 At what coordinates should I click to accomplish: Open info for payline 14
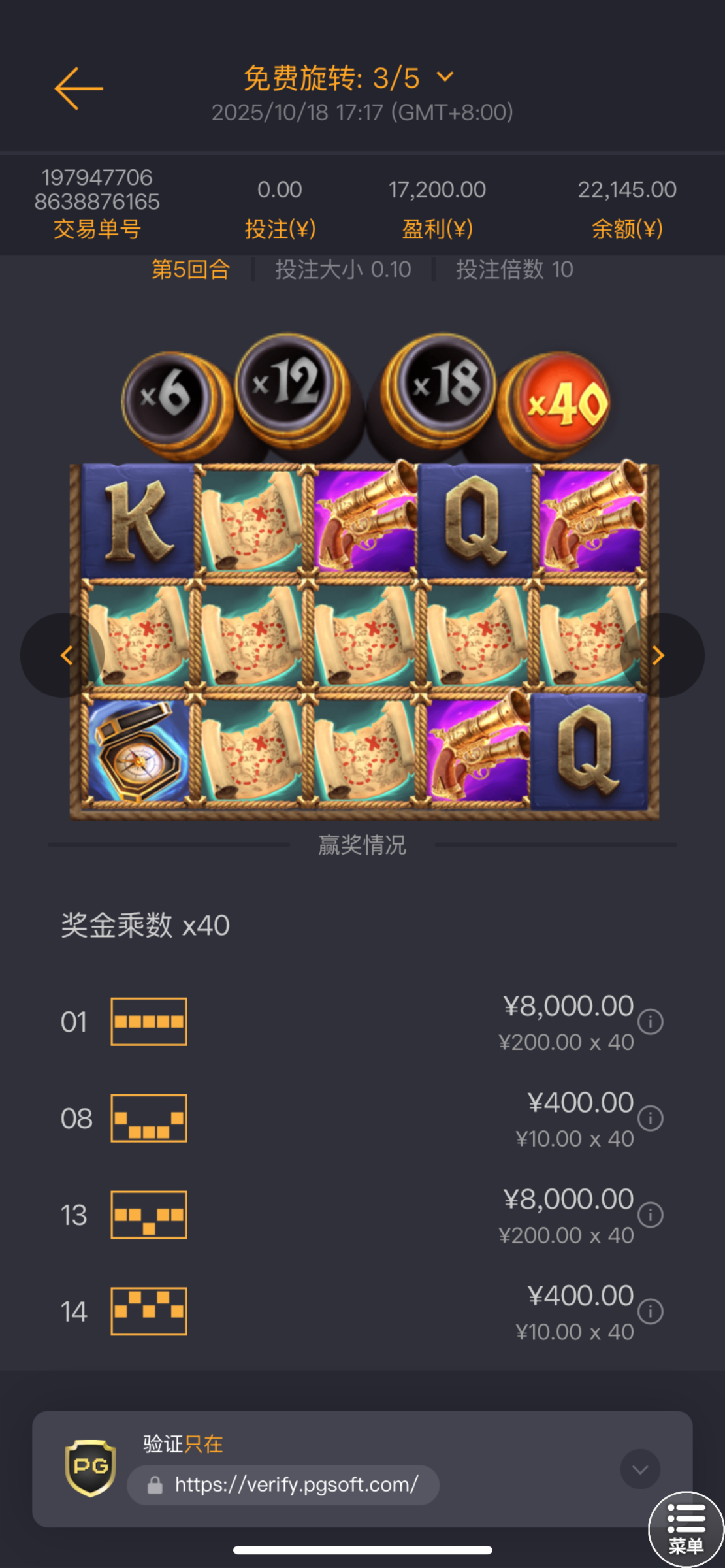pyautogui.click(x=650, y=1312)
